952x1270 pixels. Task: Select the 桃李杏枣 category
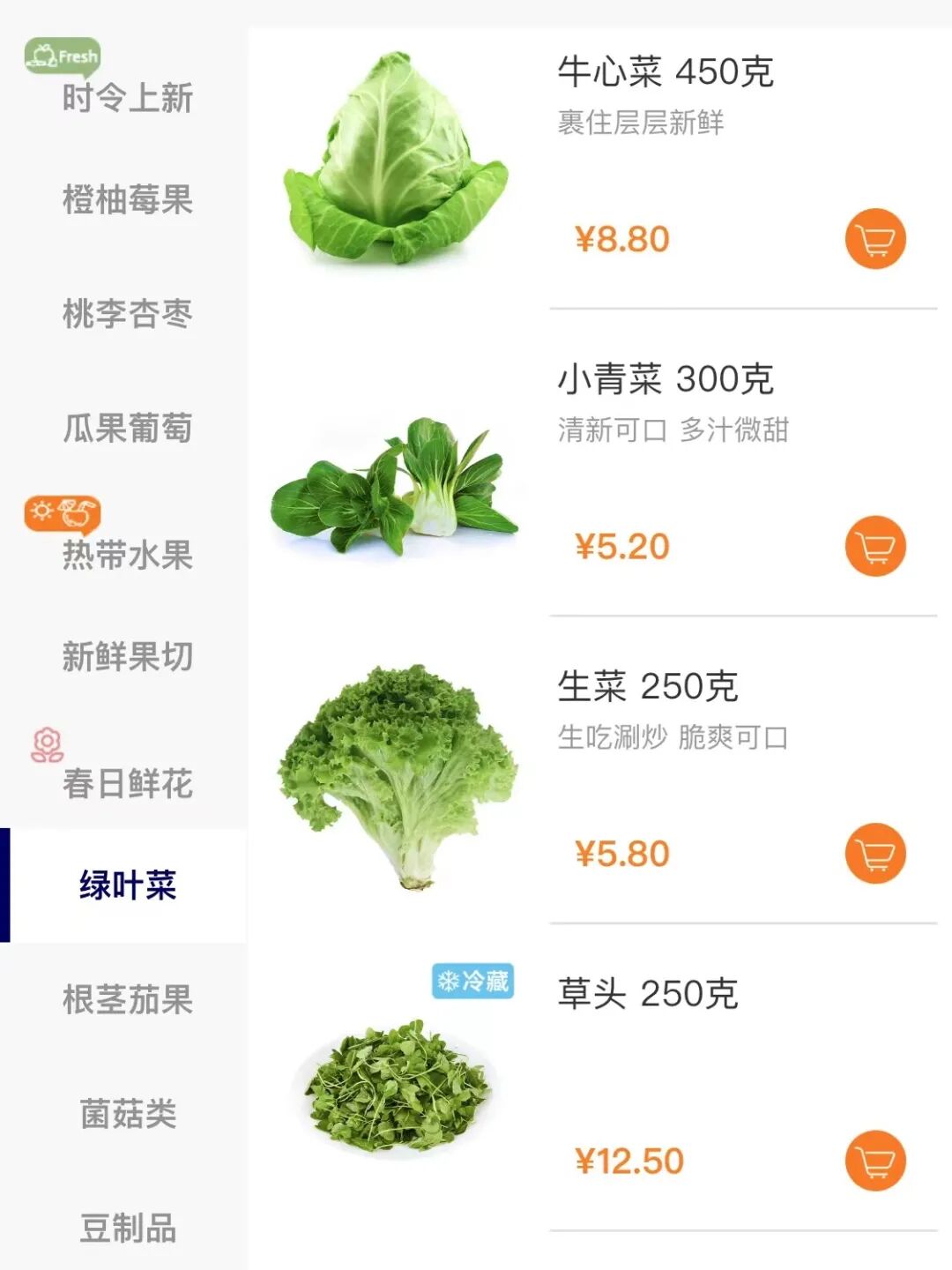[127, 314]
